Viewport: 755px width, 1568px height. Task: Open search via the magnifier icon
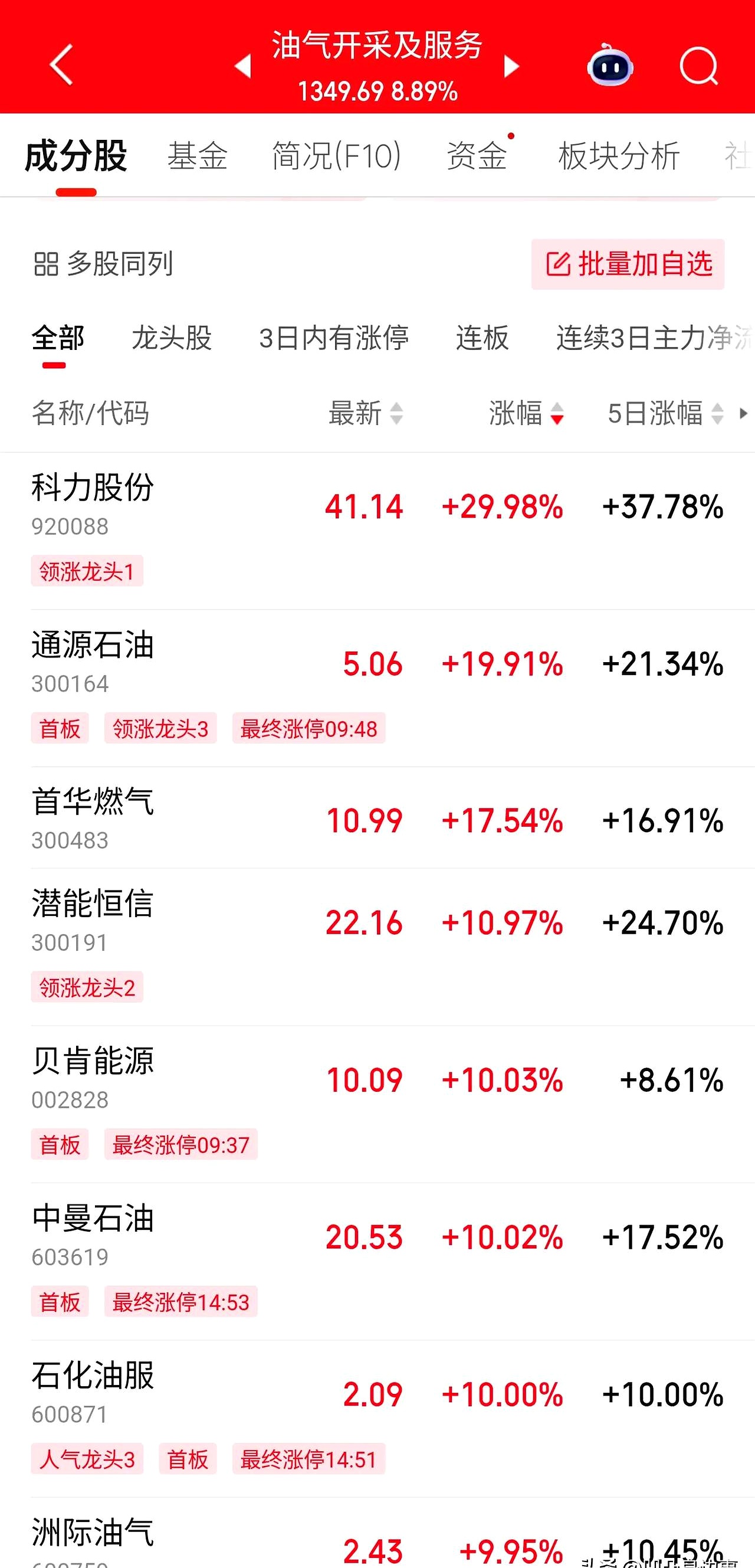click(698, 65)
